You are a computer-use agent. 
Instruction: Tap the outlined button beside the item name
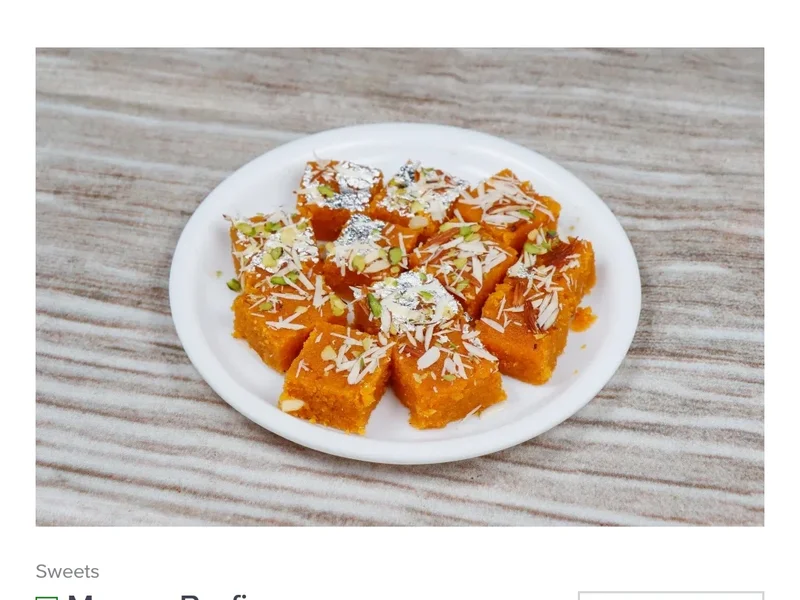[x=670, y=595]
